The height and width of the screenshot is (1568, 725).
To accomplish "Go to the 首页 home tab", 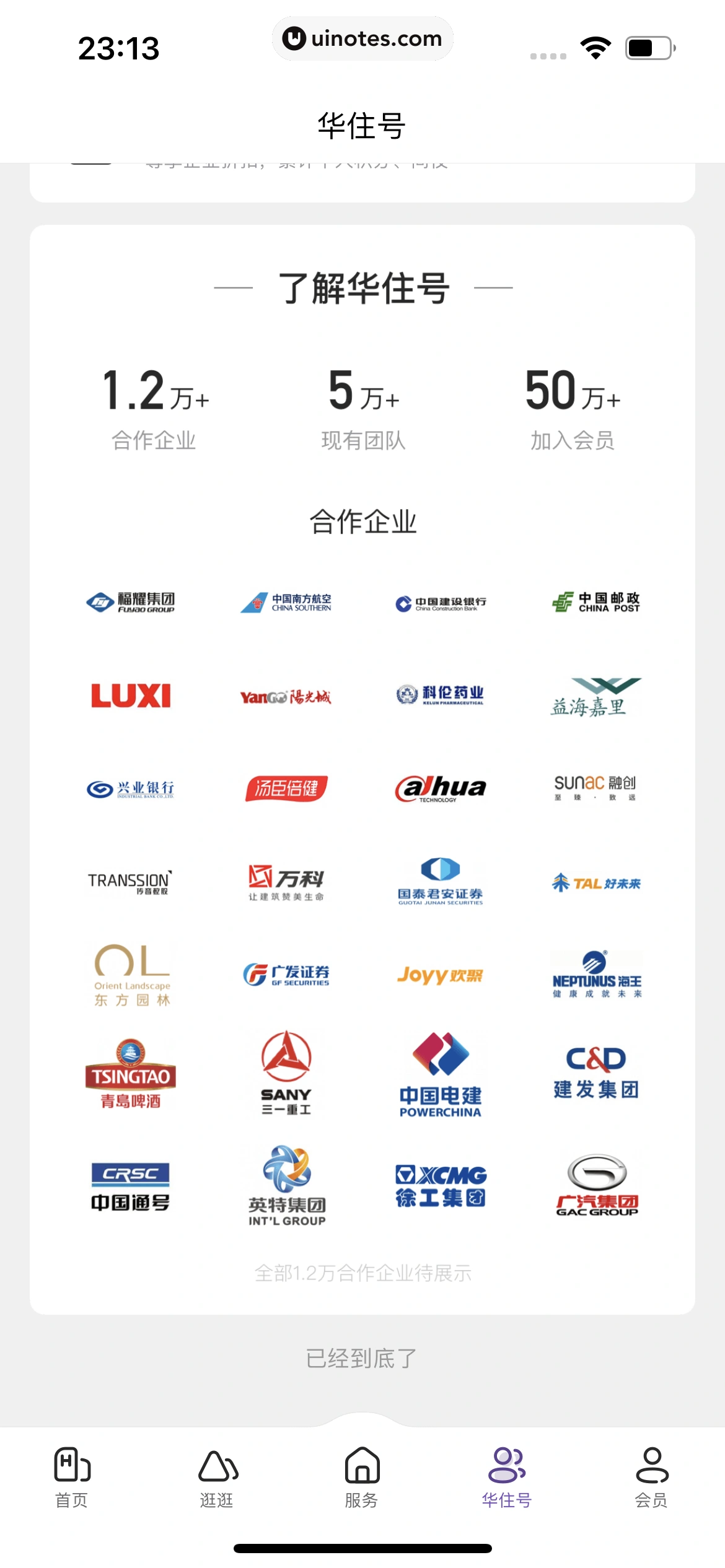I will (x=72, y=1476).
